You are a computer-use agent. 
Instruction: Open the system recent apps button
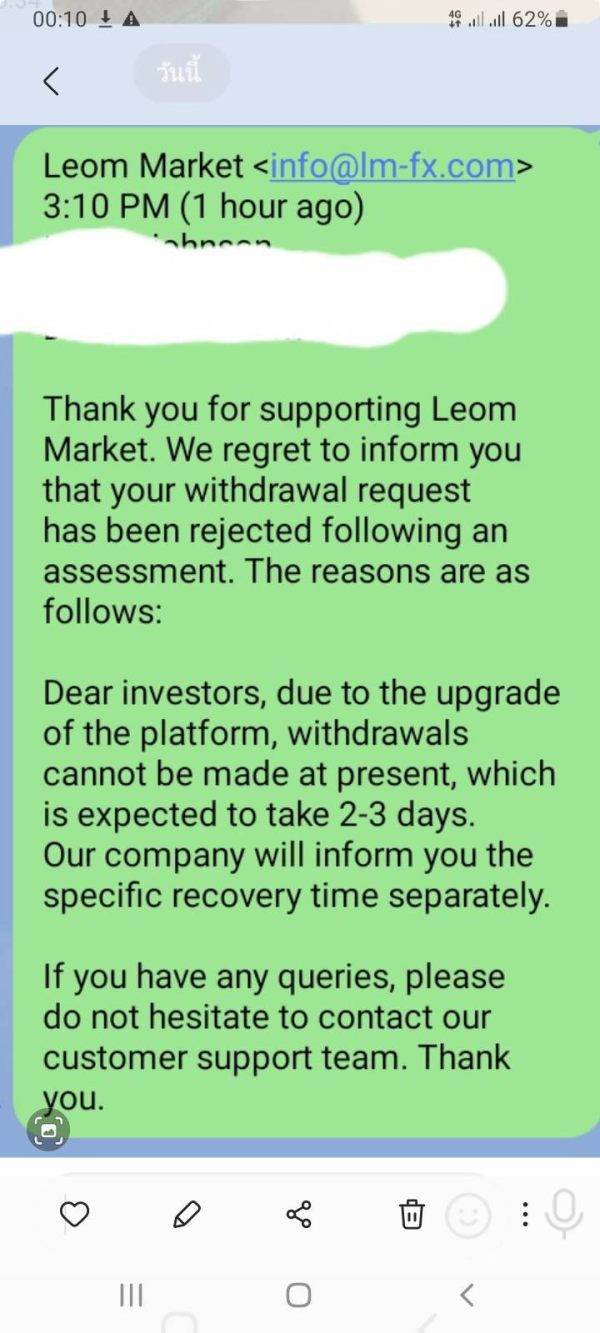pos(131,1295)
